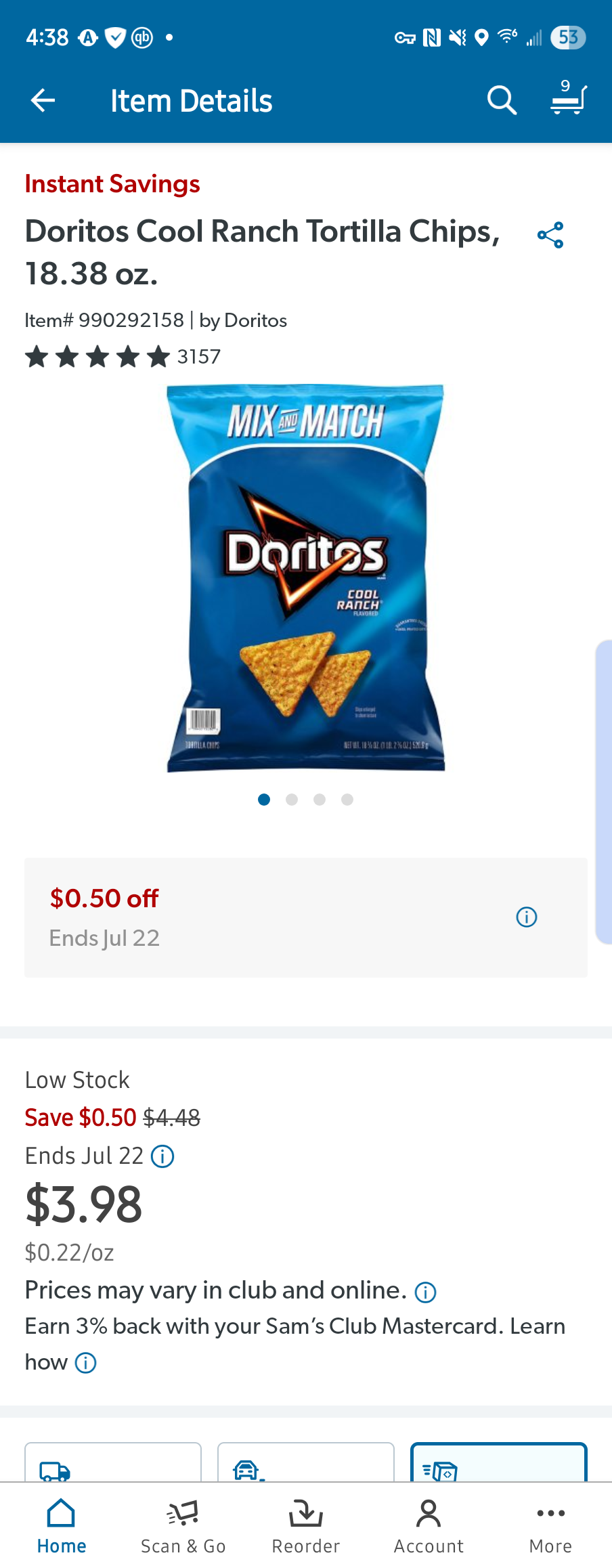Open the Account tab
Screen dimensions: 612x1568
click(x=429, y=1526)
